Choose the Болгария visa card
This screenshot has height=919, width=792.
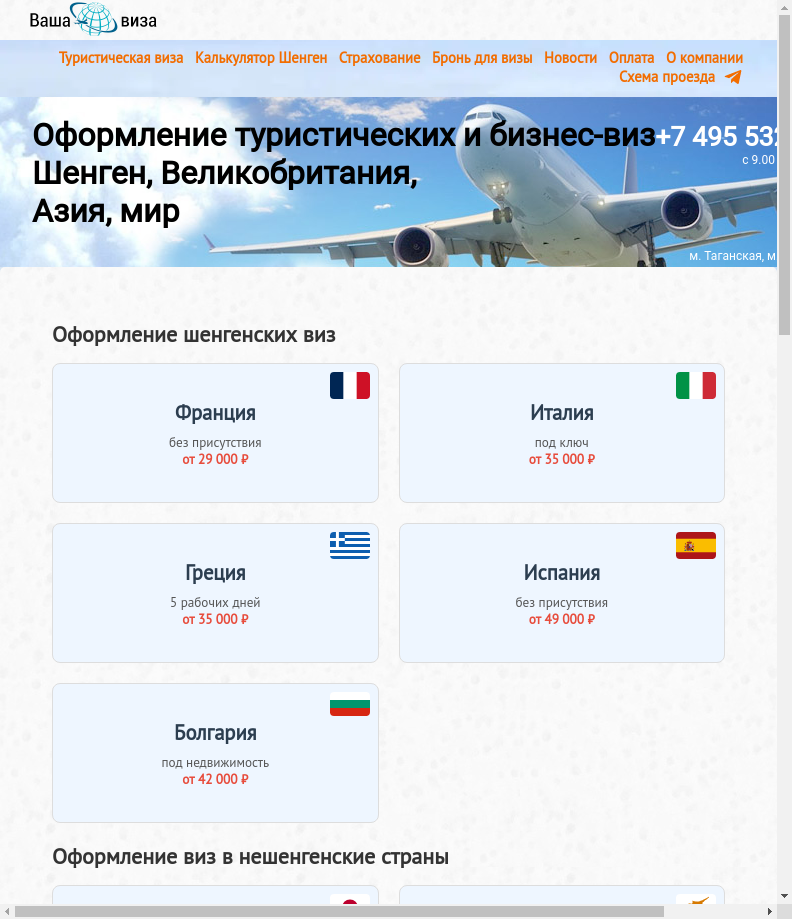coord(215,753)
